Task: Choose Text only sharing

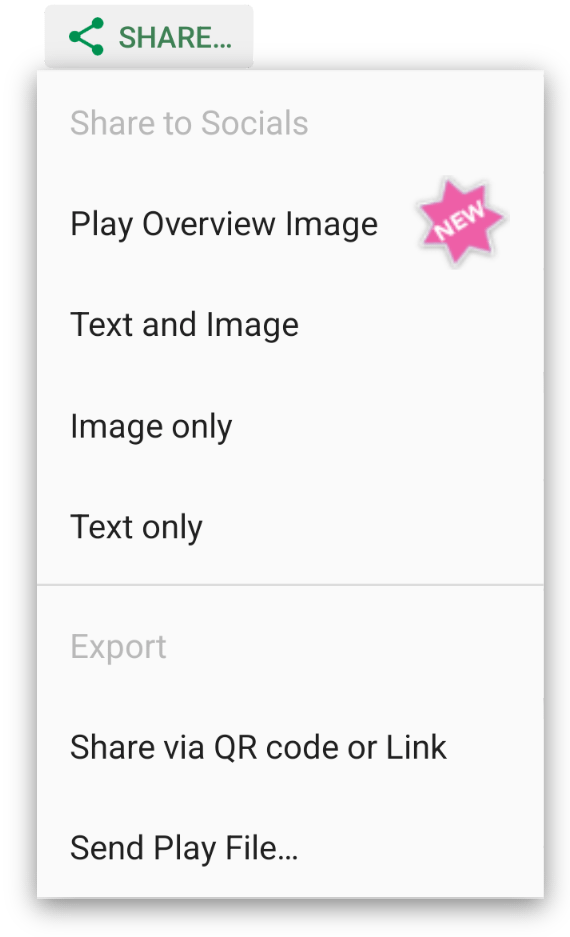Action: (x=290, y=528)
